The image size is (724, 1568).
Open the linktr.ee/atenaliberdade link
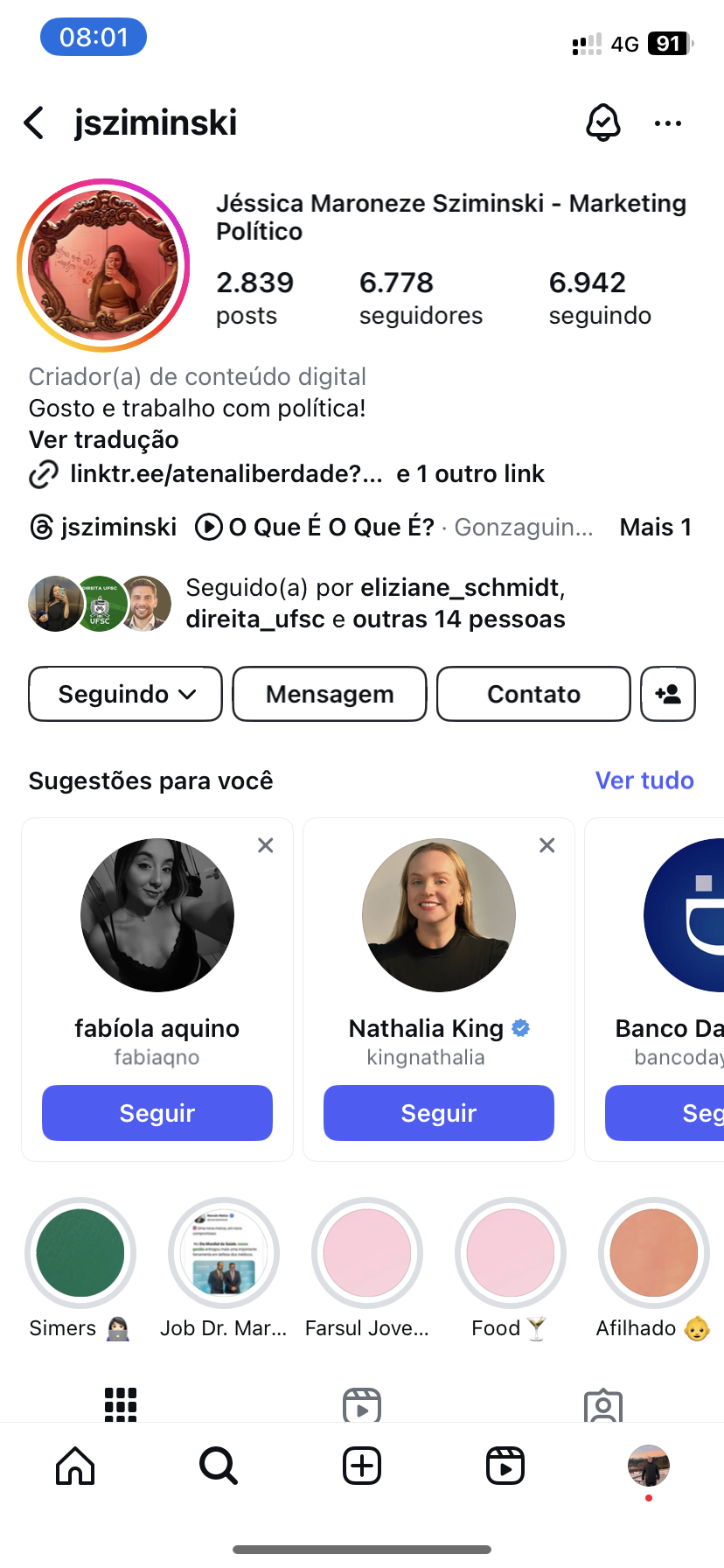[x=226, y=474]
